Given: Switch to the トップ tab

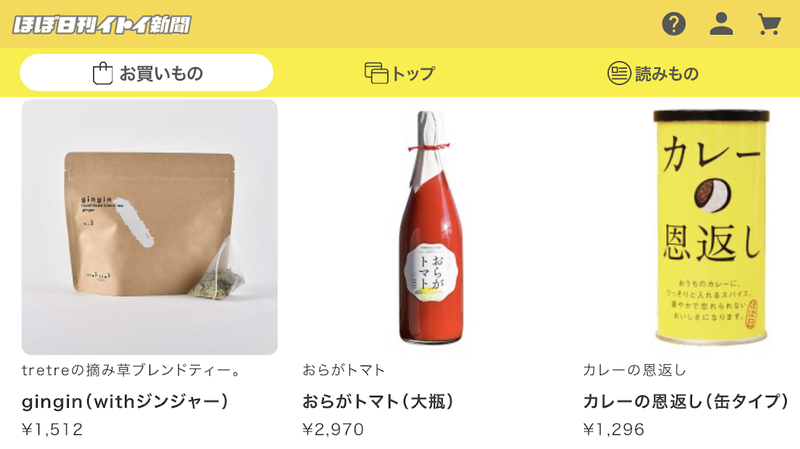Looking at the screenshot, I should click(400, 73).
